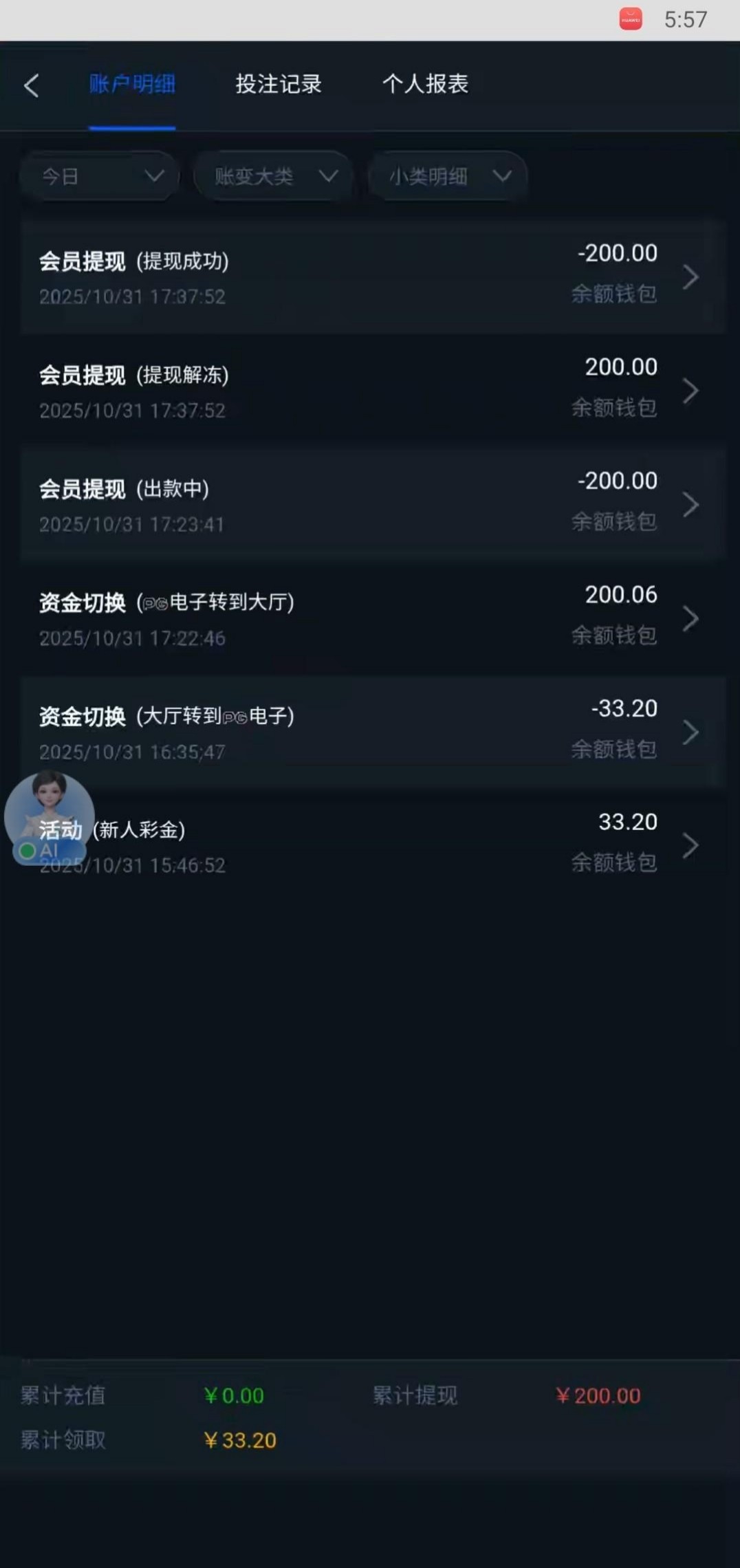Viewport: 740px width, 1568px height.
Task: Expand the 今日 date dropdown
Action: [x=100, y=177]
